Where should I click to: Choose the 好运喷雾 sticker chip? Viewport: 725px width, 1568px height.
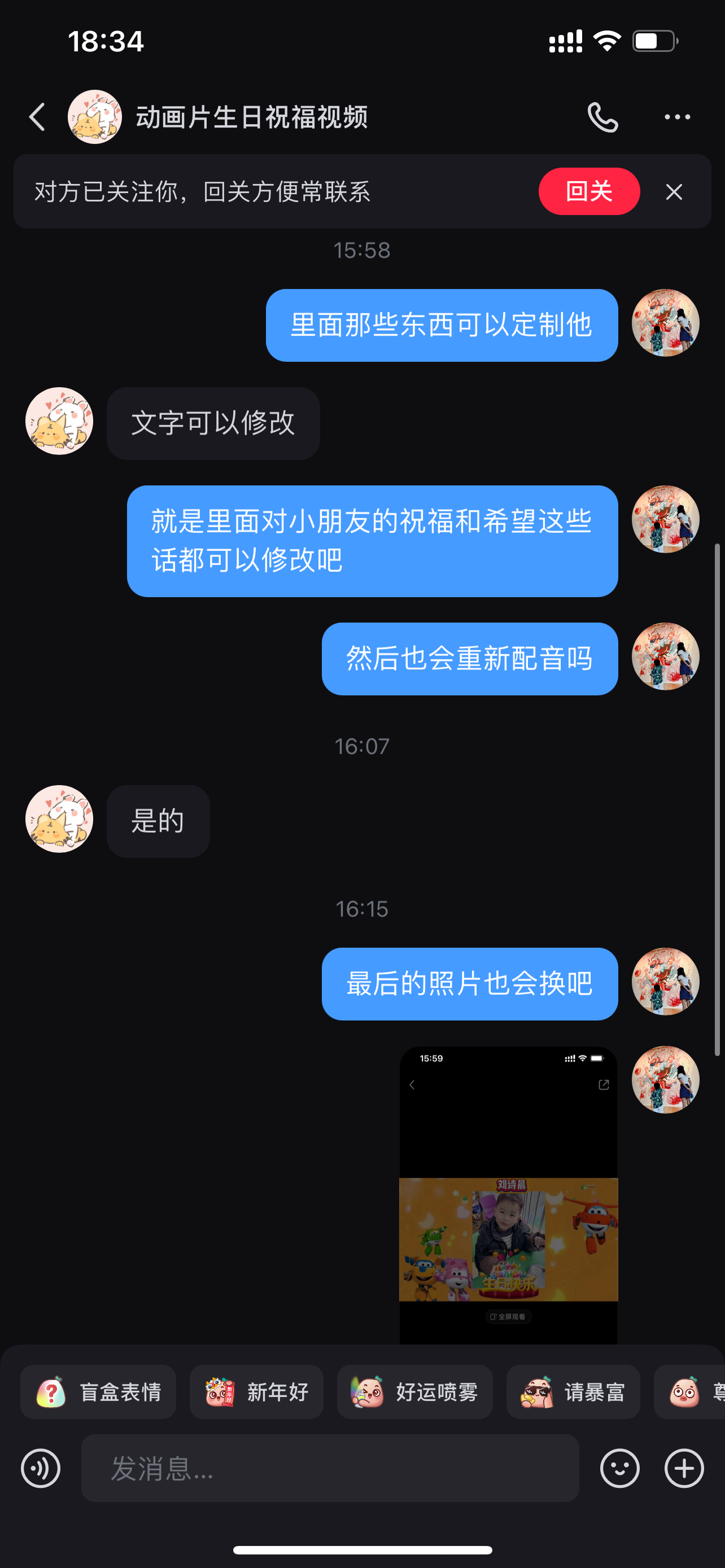(414, 1391)
